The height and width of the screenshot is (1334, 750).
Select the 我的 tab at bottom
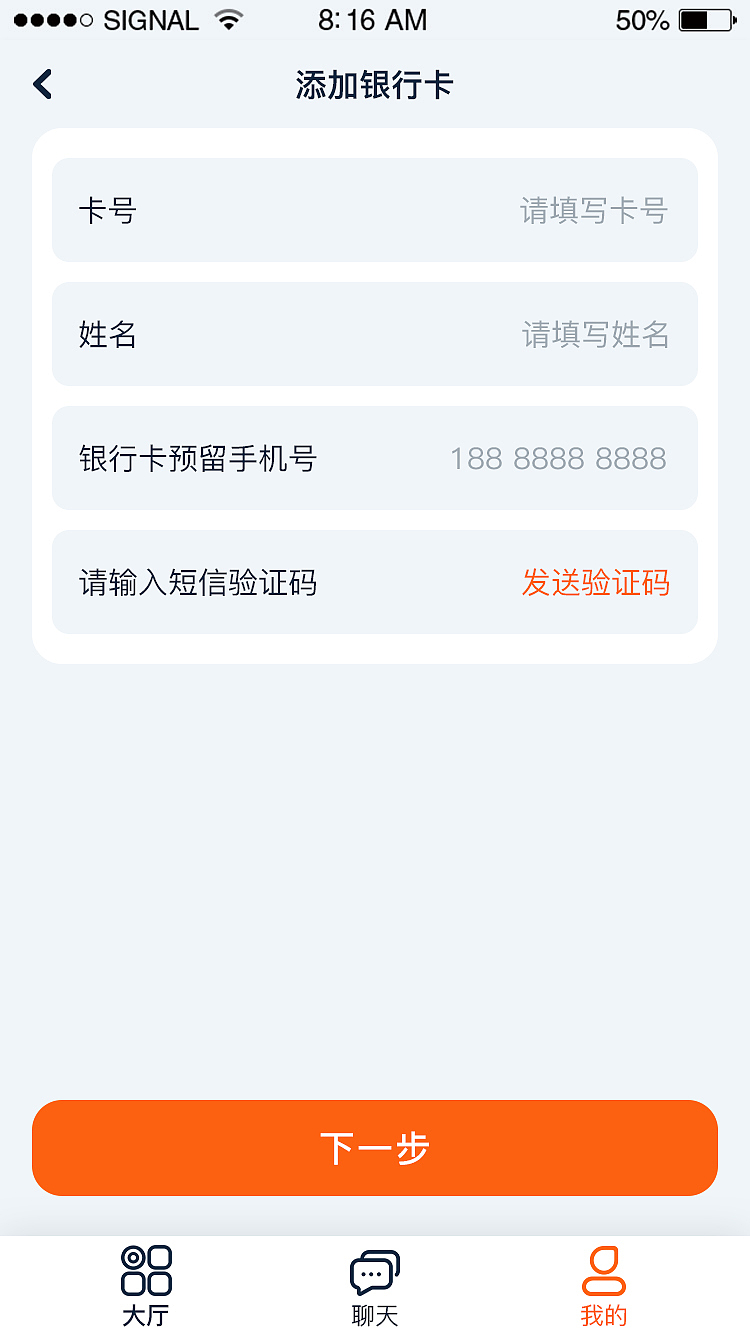(602, 1285)
